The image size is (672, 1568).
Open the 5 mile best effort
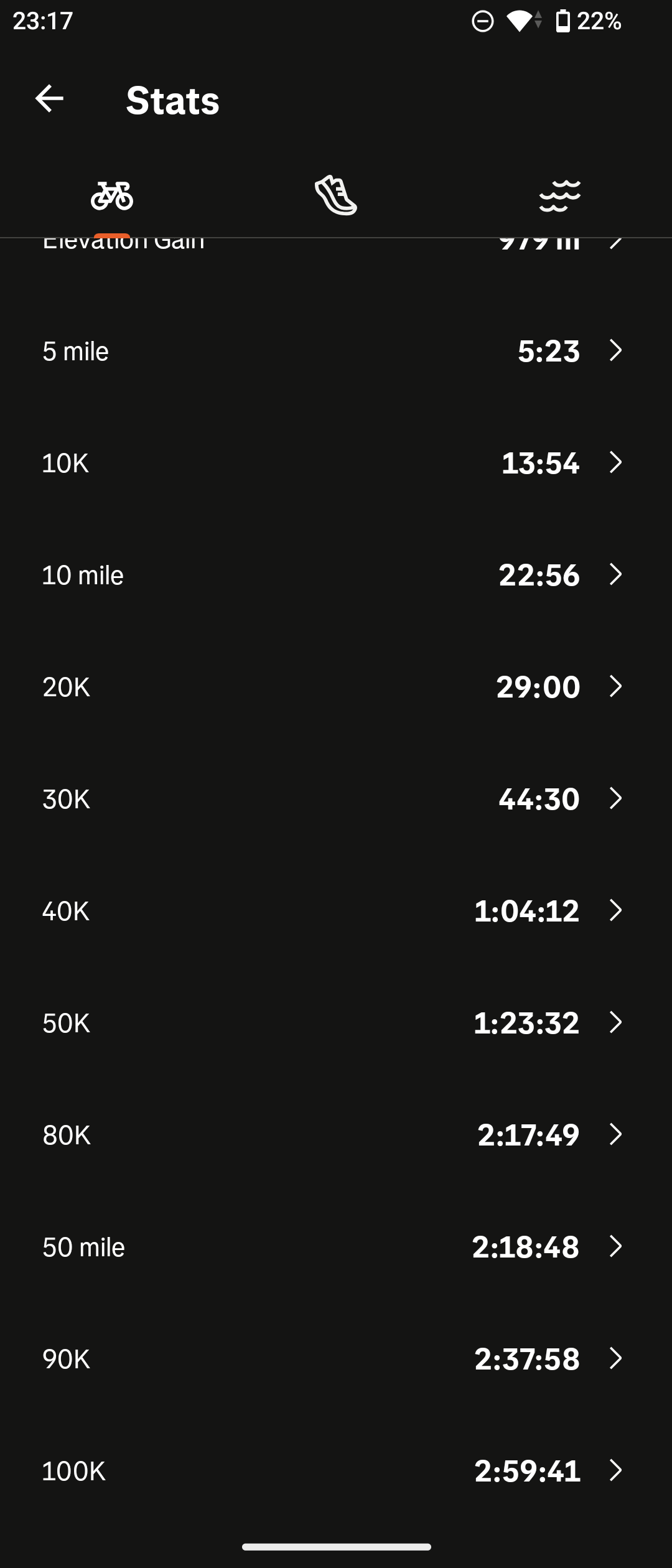pyautogui.click(x=336, y=351)
